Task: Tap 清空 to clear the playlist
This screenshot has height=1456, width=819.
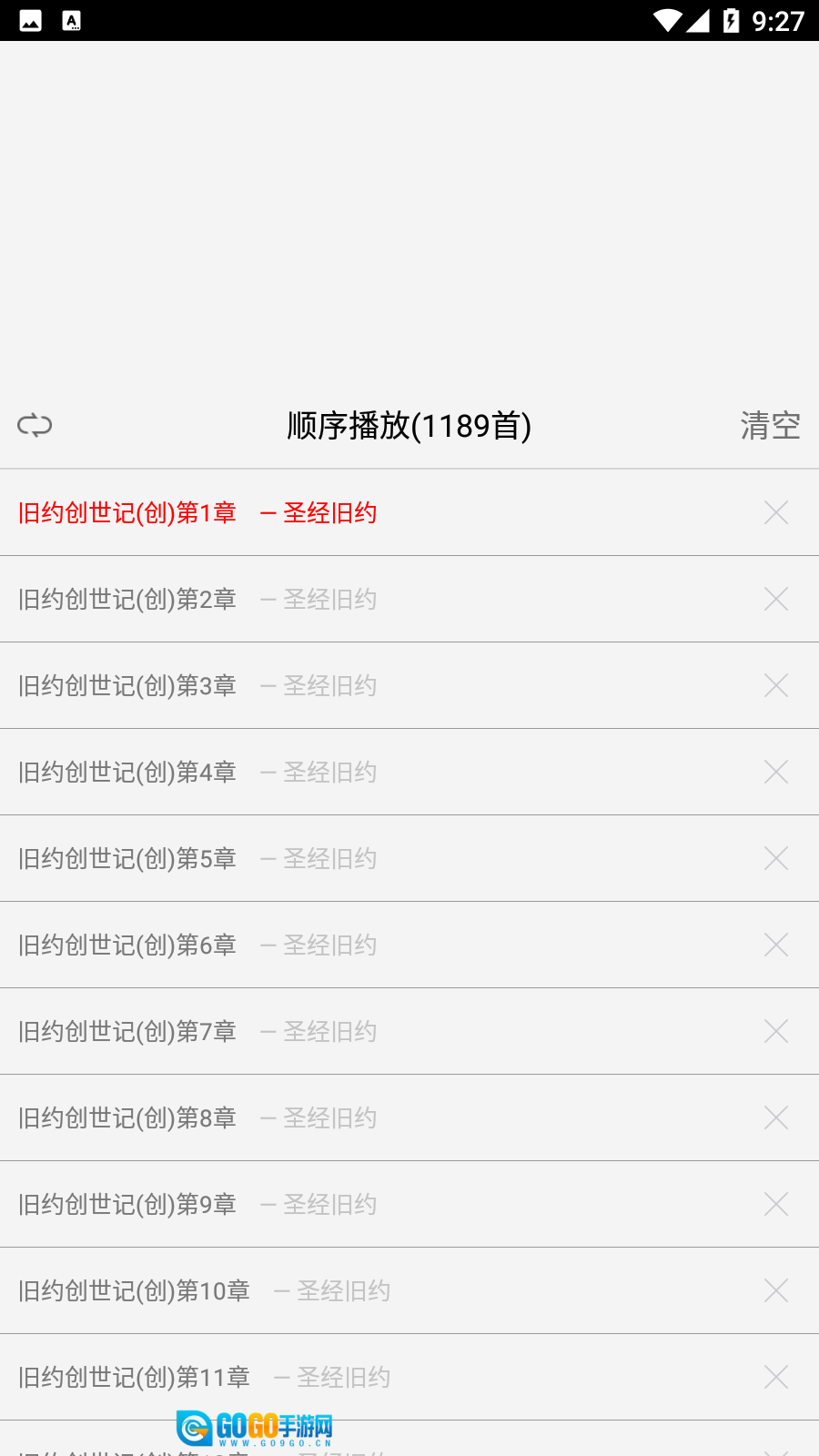Action: pos(770,425)
